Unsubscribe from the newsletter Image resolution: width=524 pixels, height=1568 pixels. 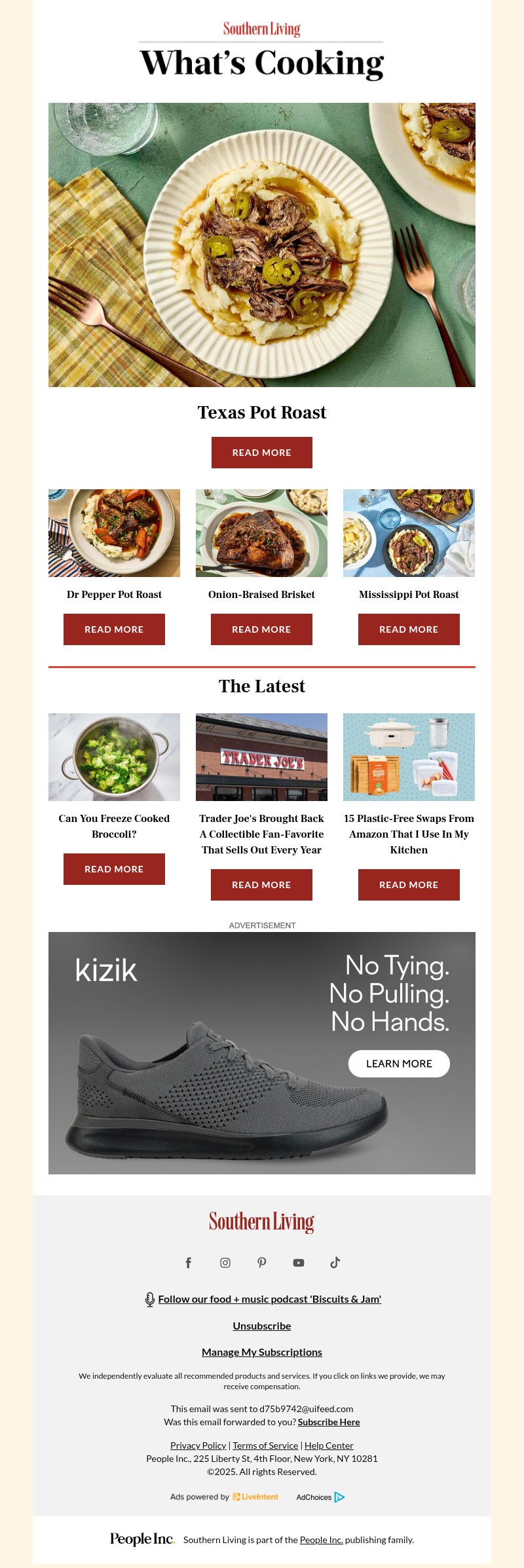pos(261,1325)
